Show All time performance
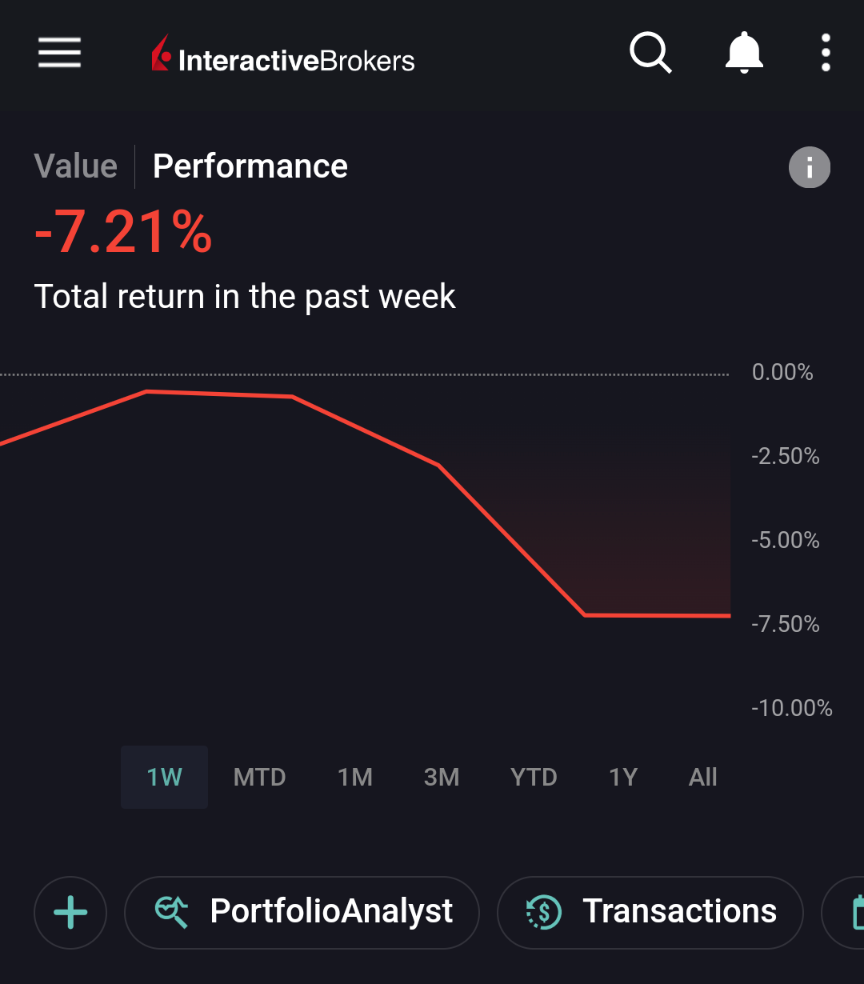The image size is (864, 984). (x=703, y=777)
